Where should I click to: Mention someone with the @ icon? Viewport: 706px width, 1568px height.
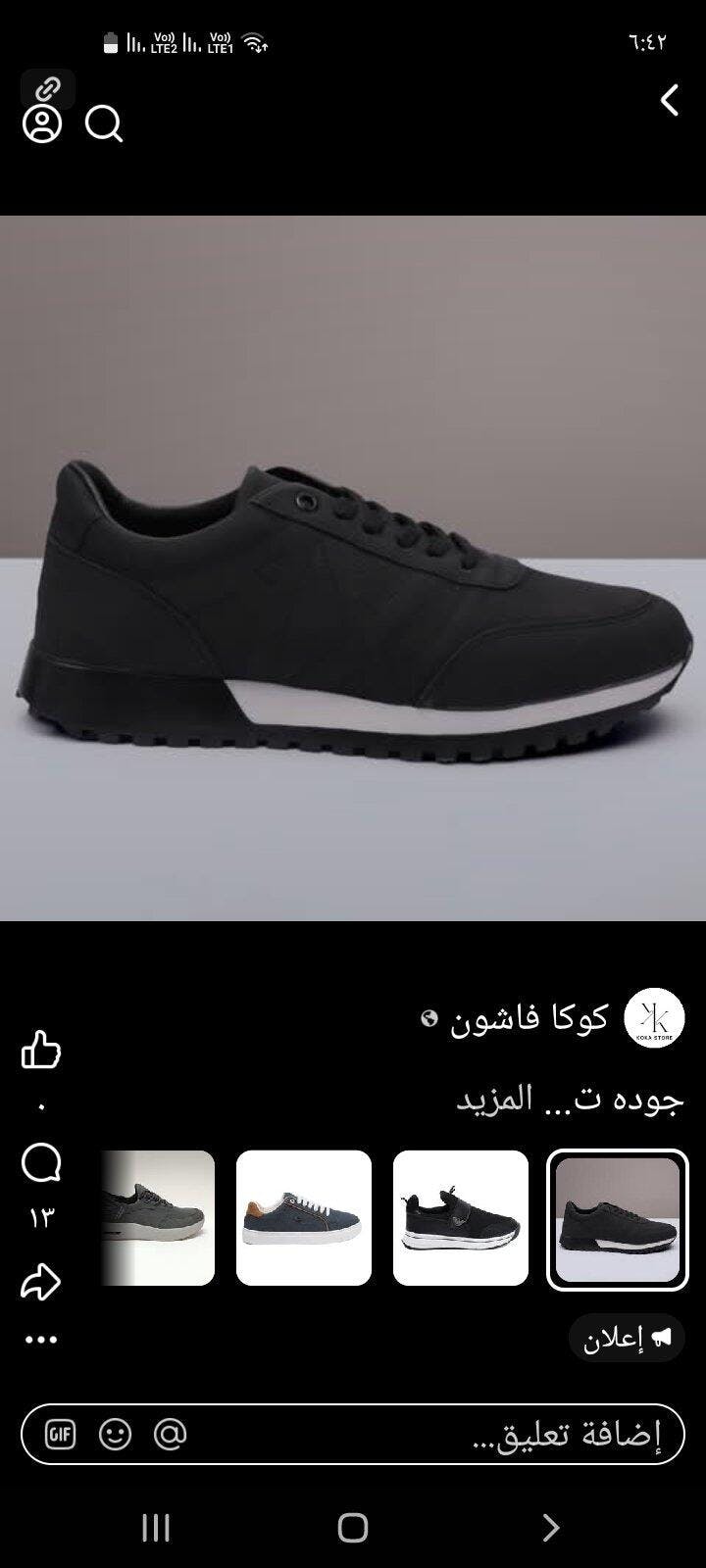pyautogui.click(x=170, y=1435)
